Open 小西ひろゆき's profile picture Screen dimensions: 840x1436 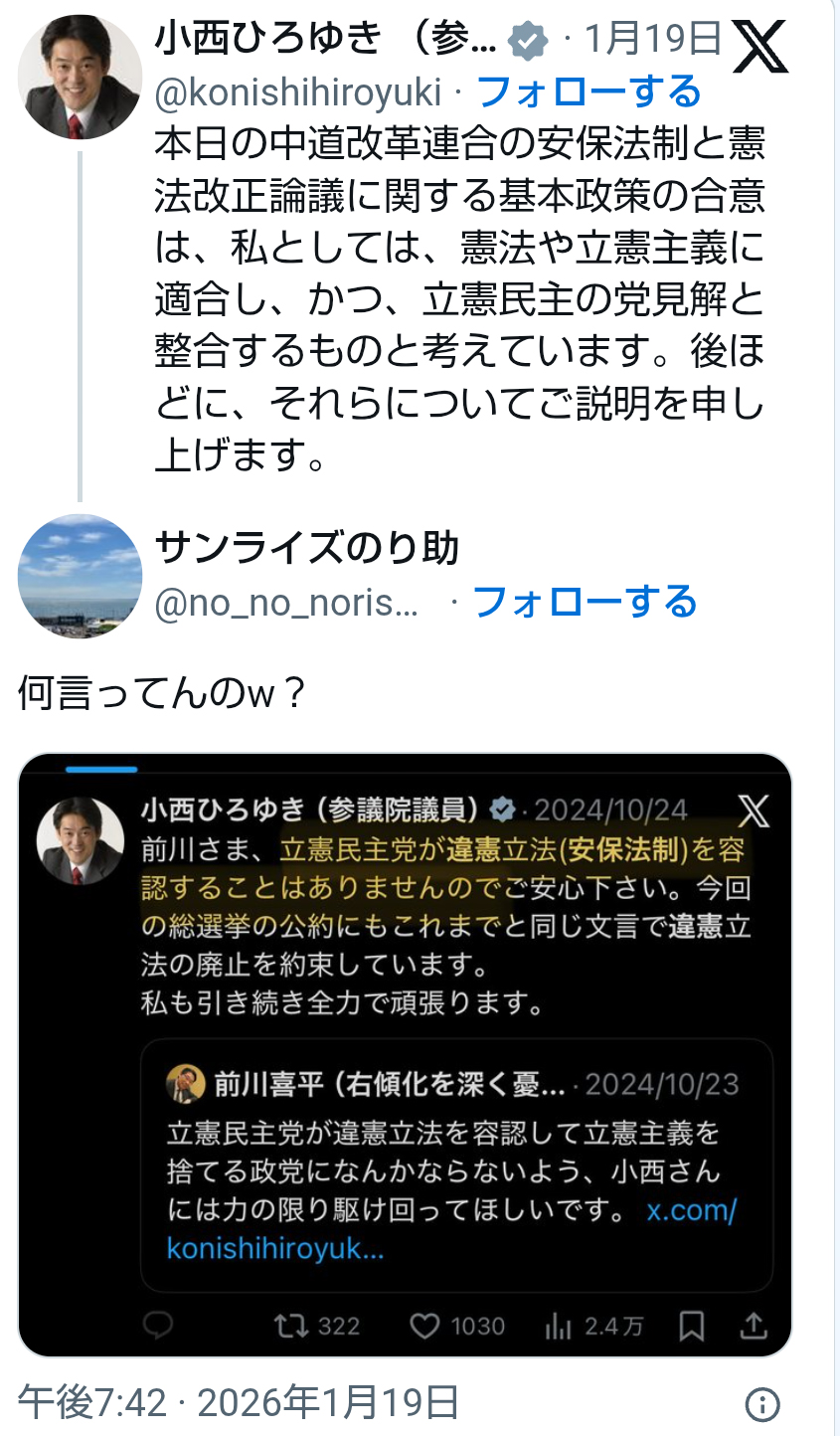tap(80, 77)
